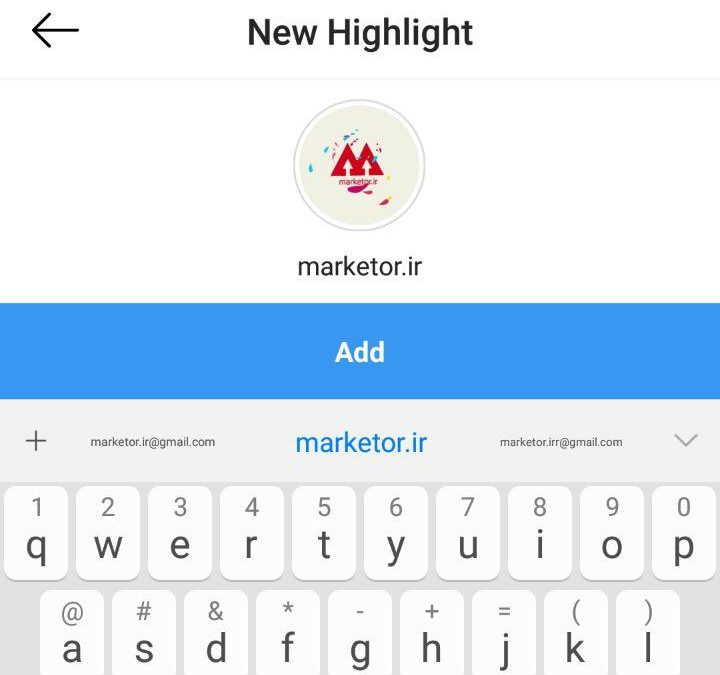This screenshot has height=675, width=720.
Task: Tap the highlight name field marketor.ir
Action: click(360, 268)
